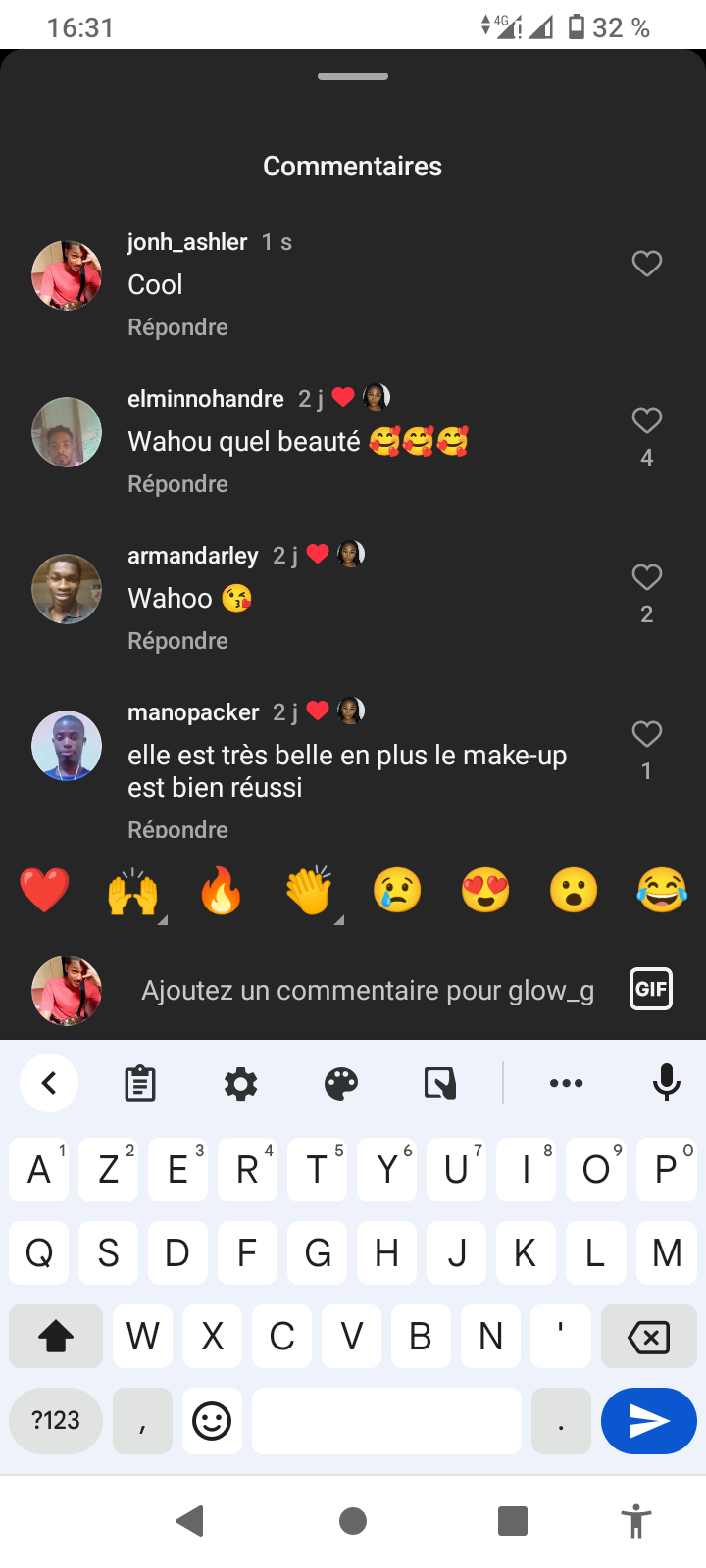The height and width of the screenshot is (1568, 706).
Task: Add the heart-eyes emoji reaction
Action: point(485,891)
